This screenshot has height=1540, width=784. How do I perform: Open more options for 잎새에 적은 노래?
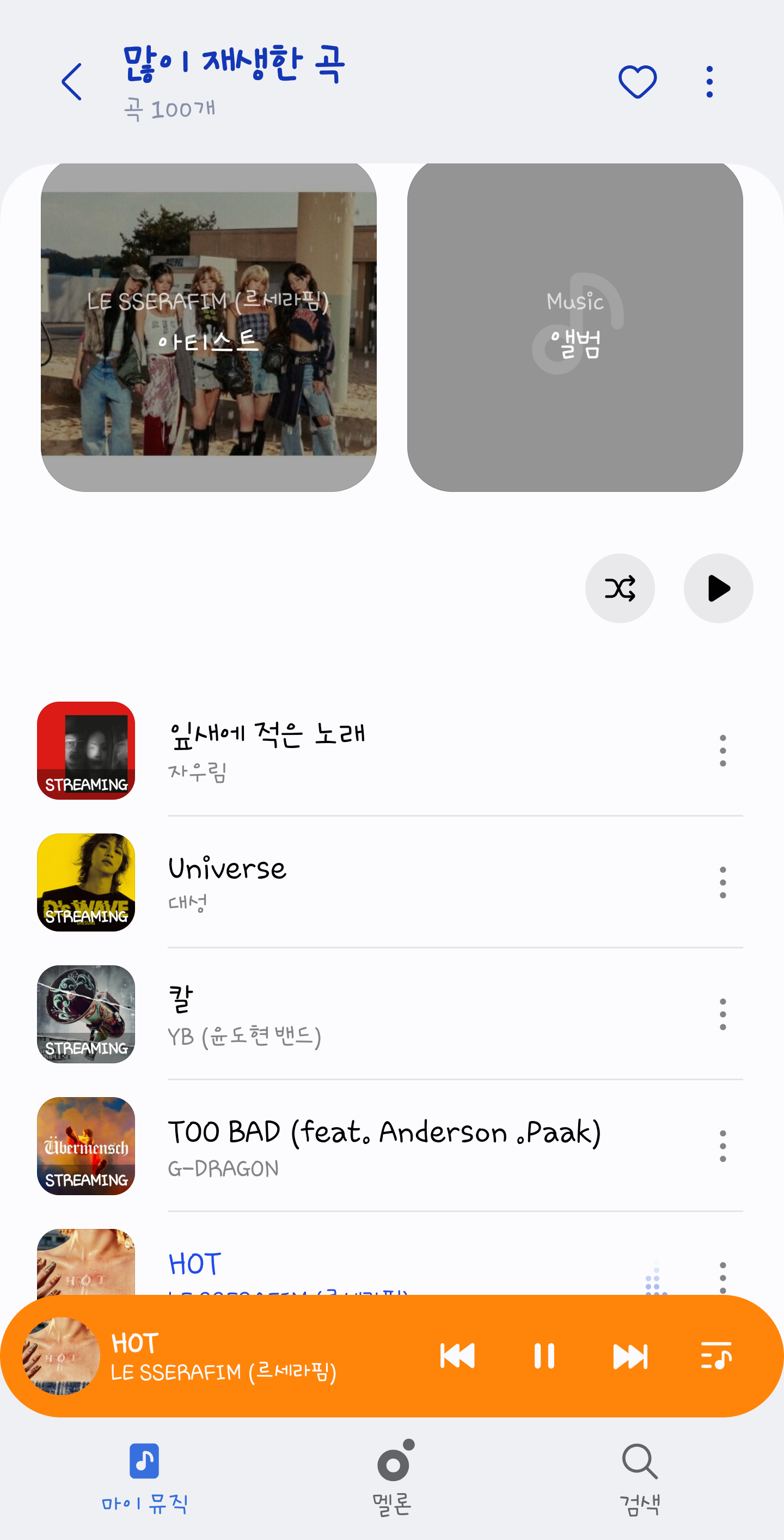coord(722,750)
